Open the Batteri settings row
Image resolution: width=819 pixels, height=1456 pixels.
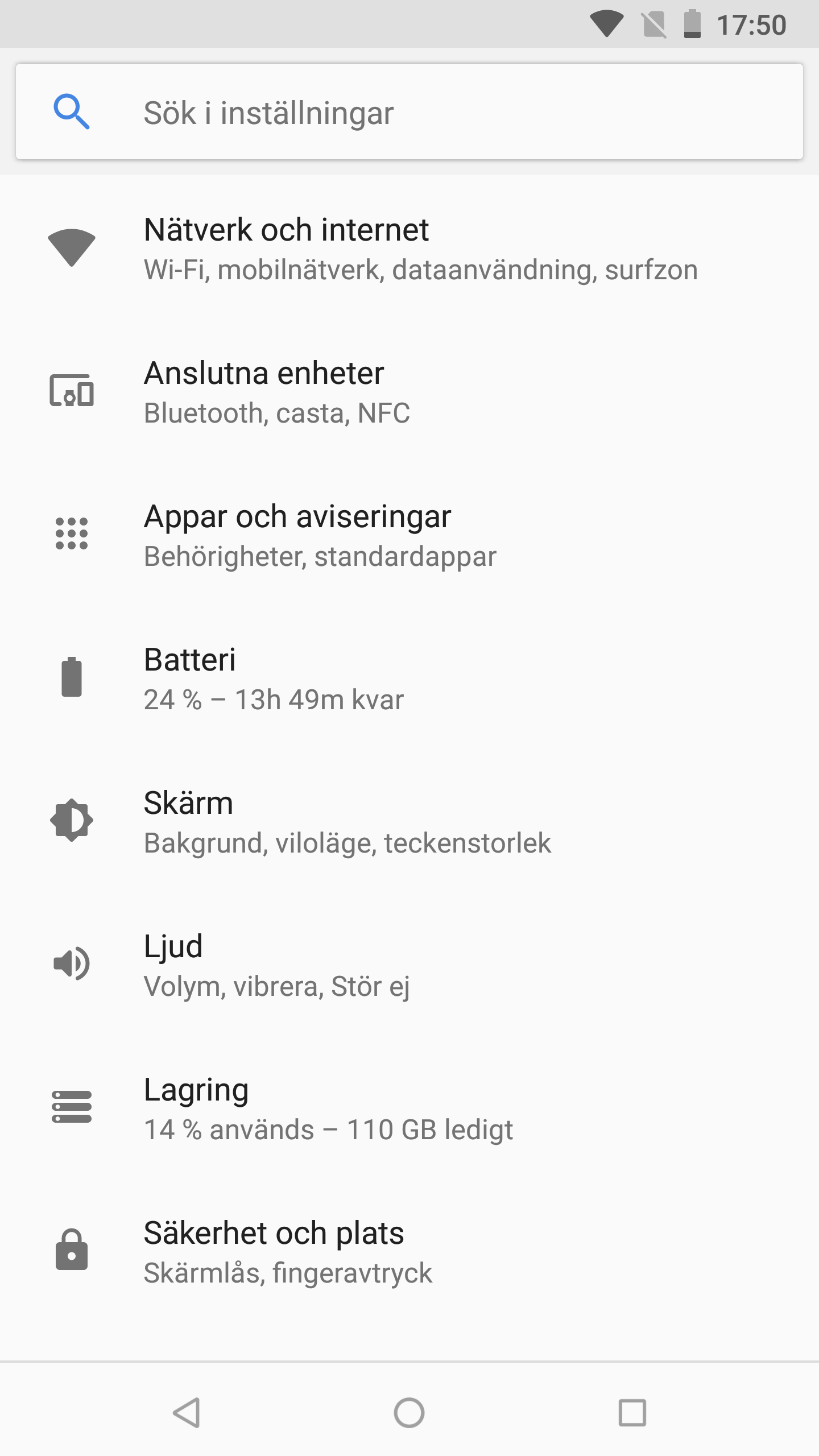point(409,678)
